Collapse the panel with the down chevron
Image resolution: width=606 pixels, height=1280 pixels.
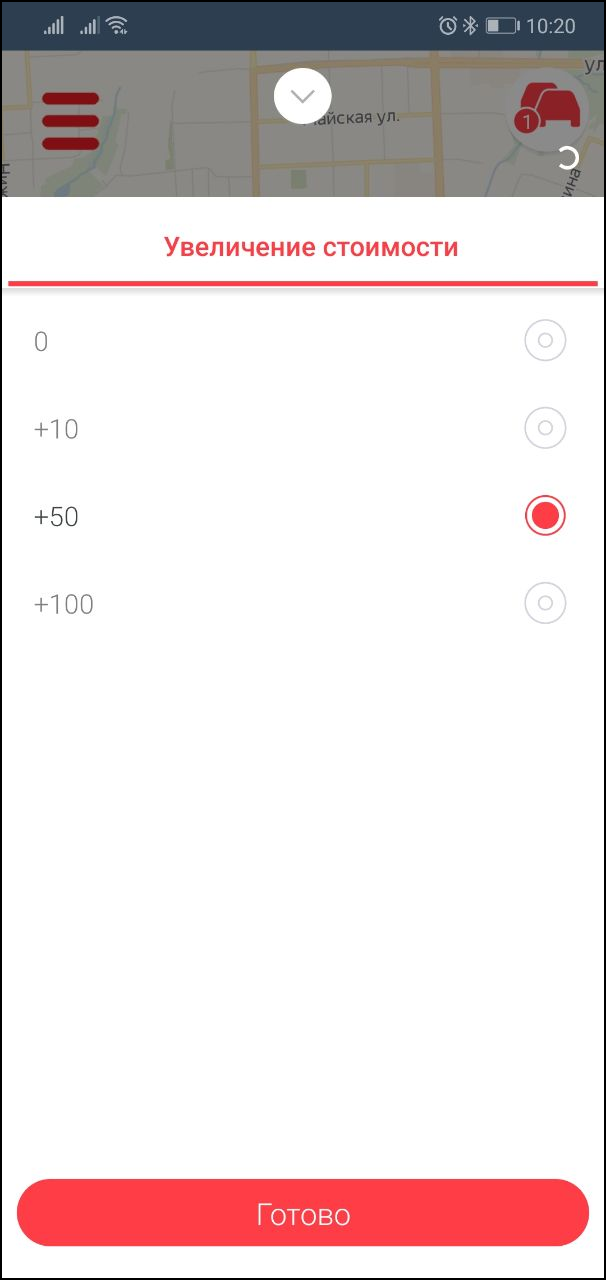click(302, 96)
